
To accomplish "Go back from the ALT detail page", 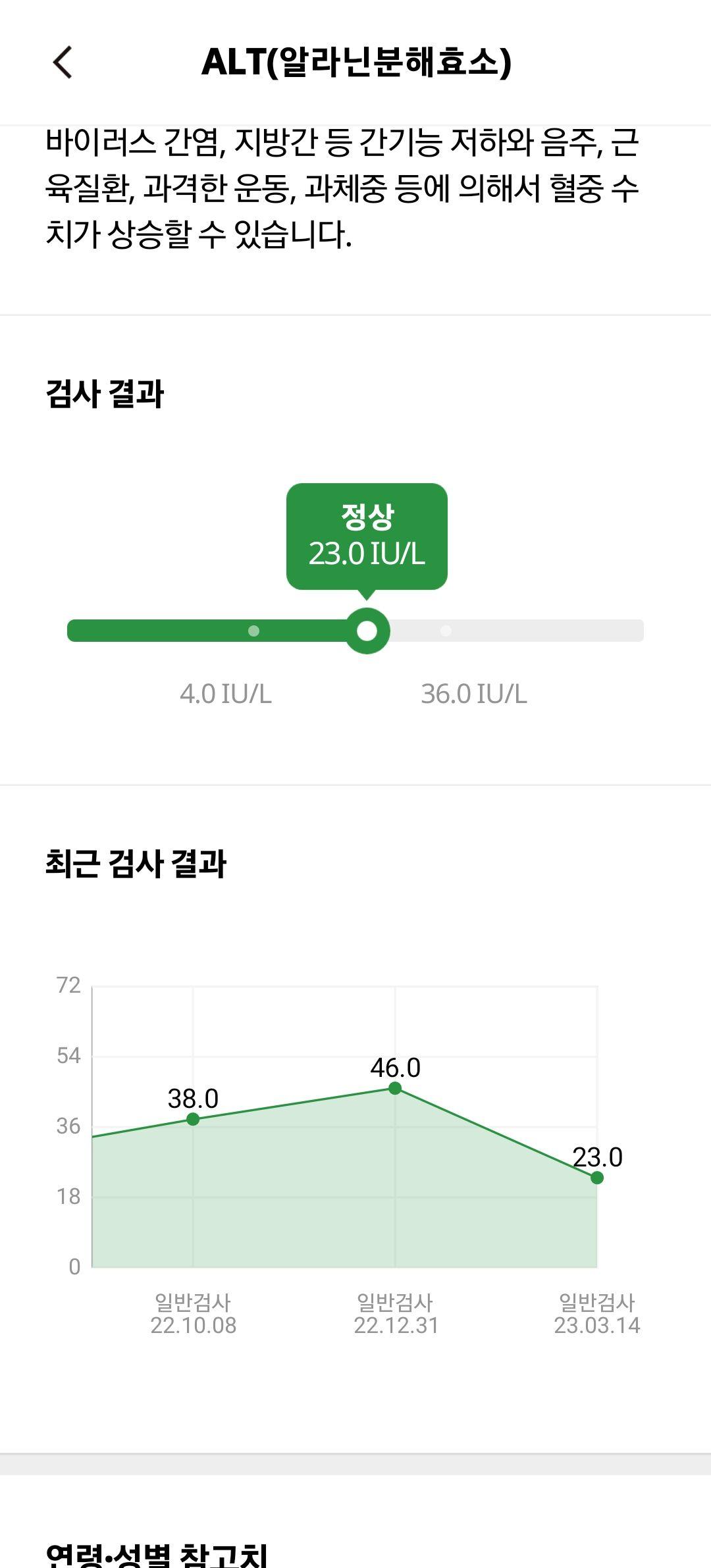I will tap(63, 63).
